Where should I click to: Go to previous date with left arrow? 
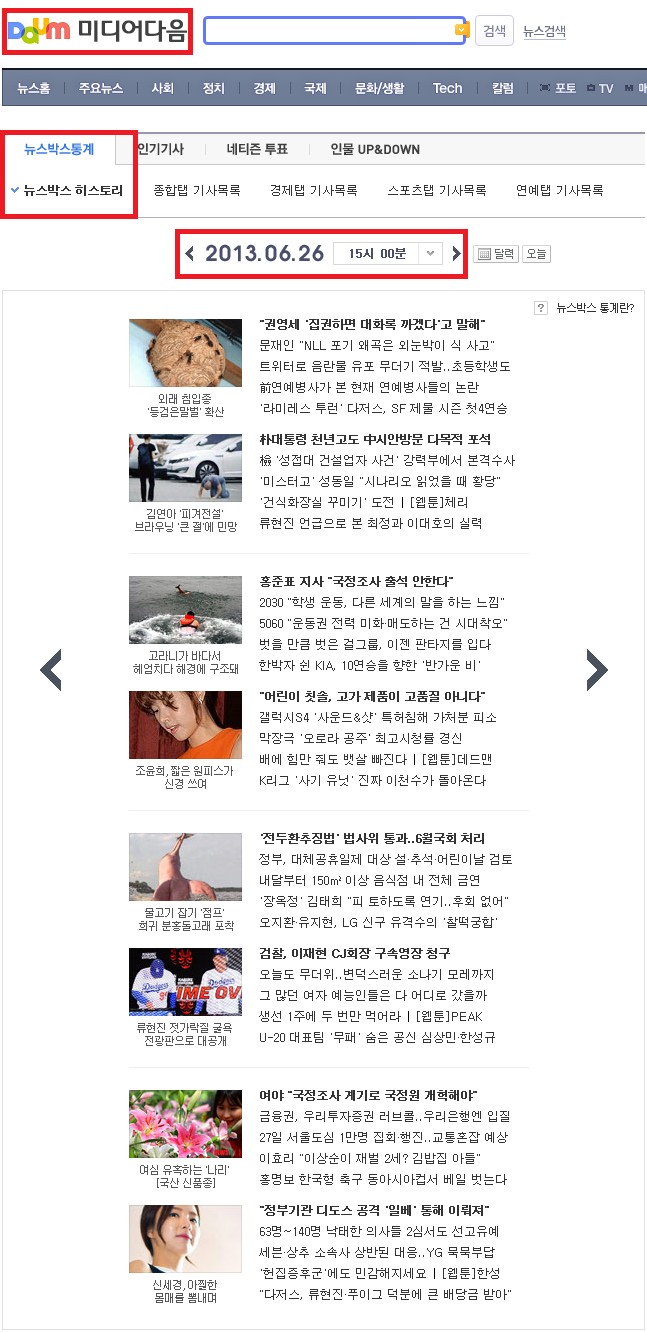point(190,254)
